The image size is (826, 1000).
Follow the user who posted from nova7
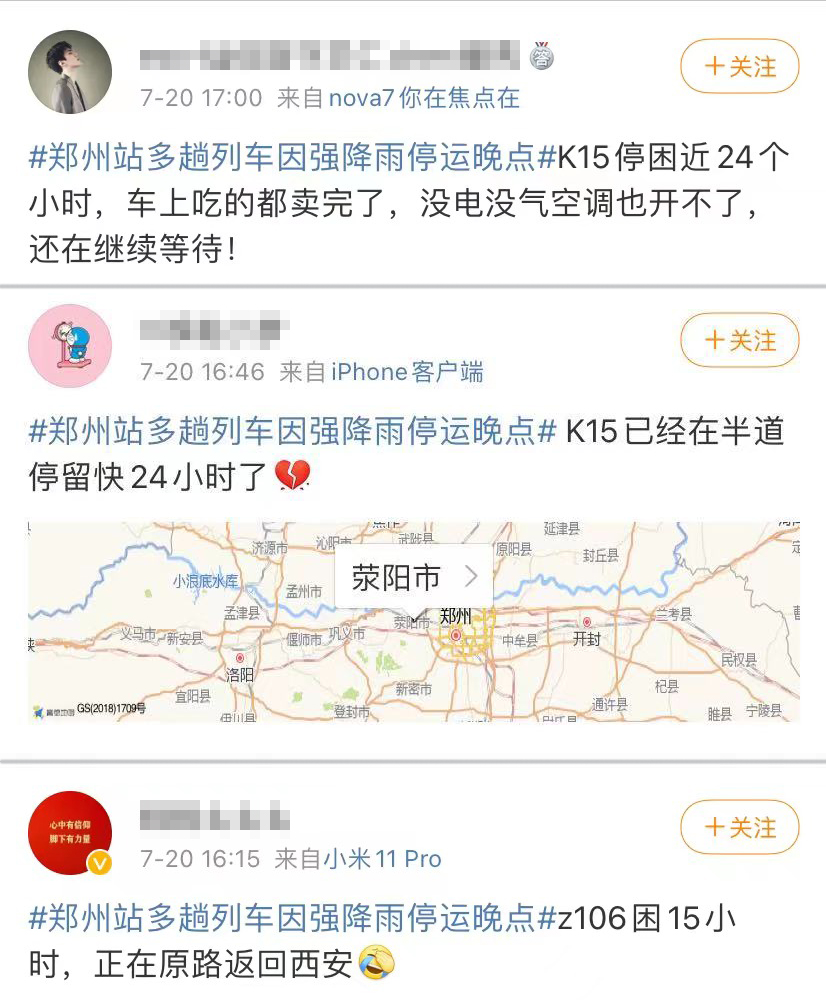(740, 67)
